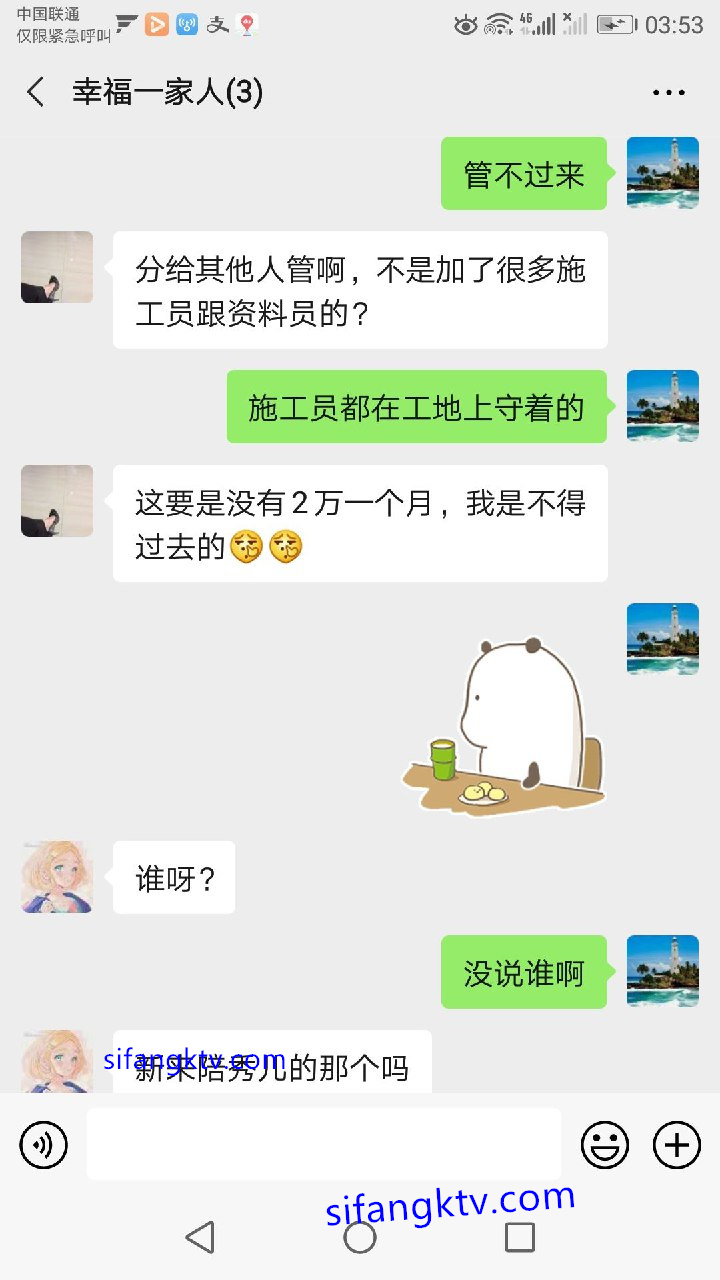Viewport: 720px width, 1280px height.
Task: Go back from the 幸福一家人 chat
Action: 36,93
